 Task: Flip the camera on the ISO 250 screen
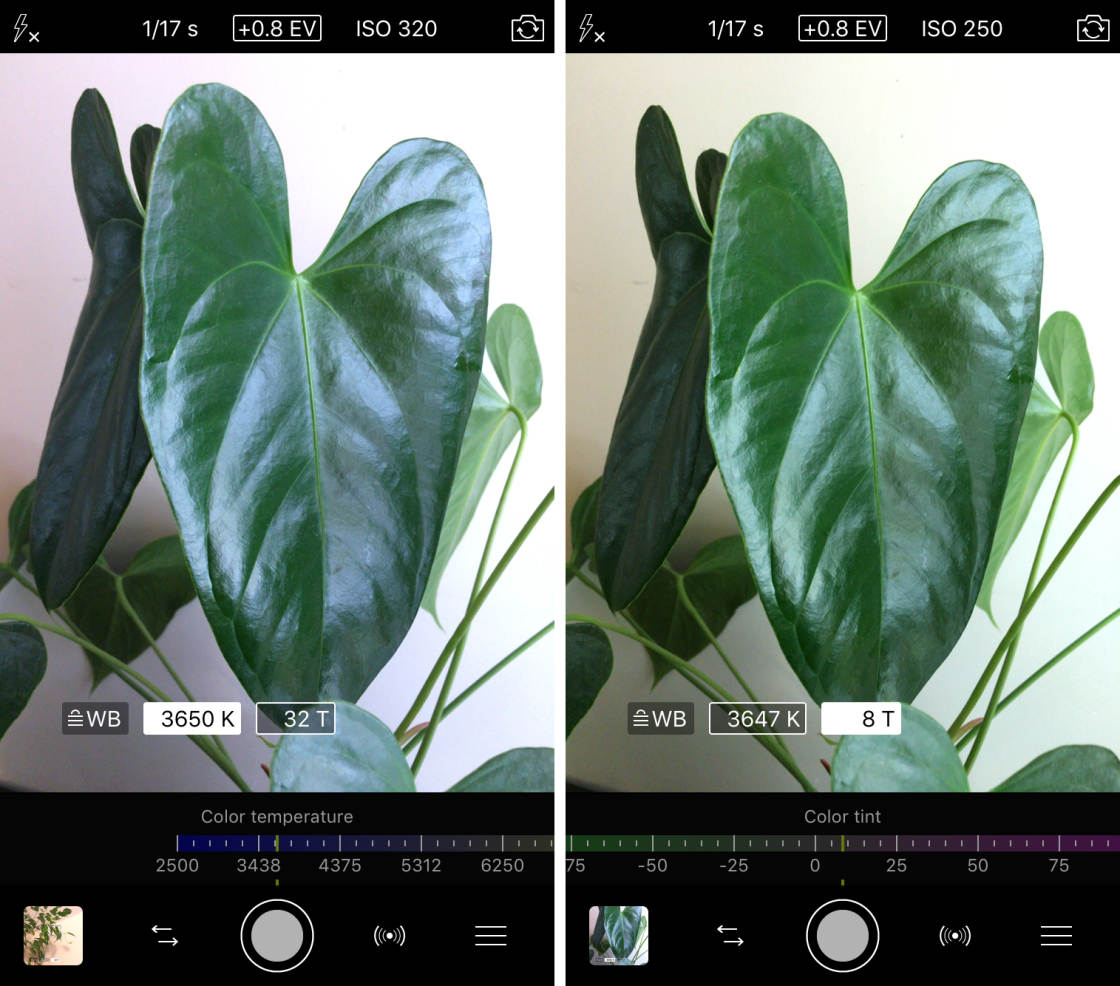click(1092, 29)
